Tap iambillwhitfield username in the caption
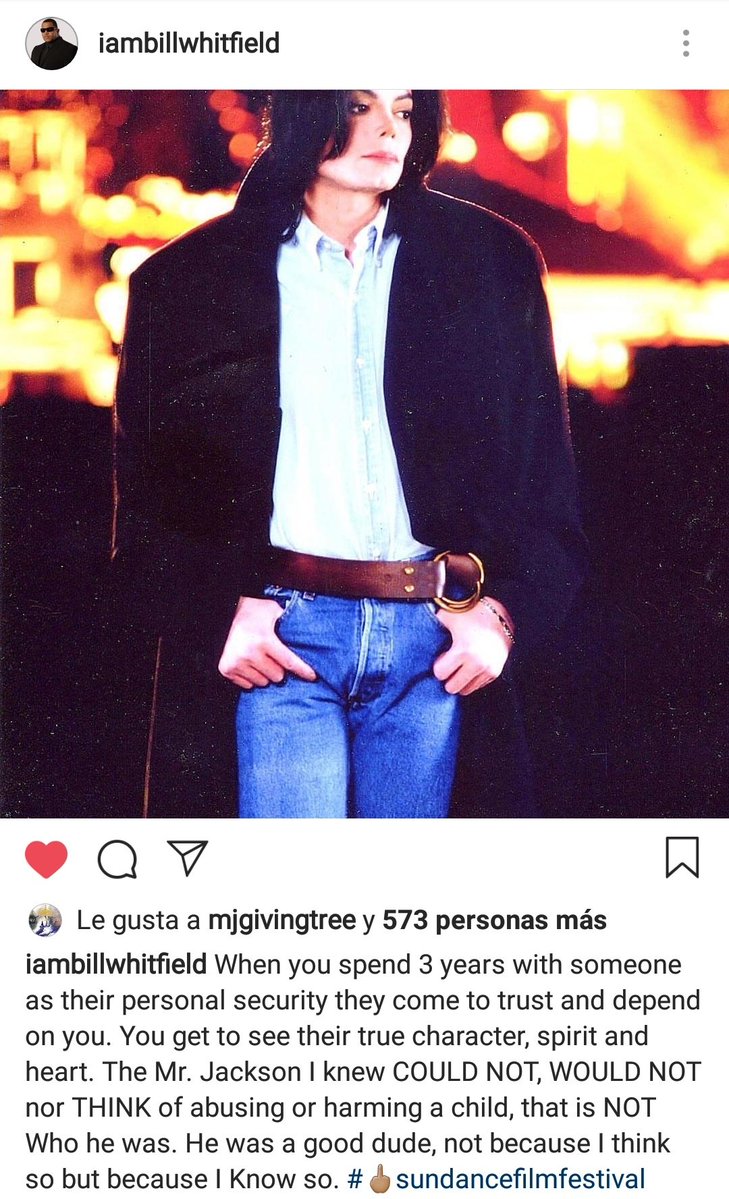The width and height of the screenshot is (729, 1199). click(x=116, y=965)
